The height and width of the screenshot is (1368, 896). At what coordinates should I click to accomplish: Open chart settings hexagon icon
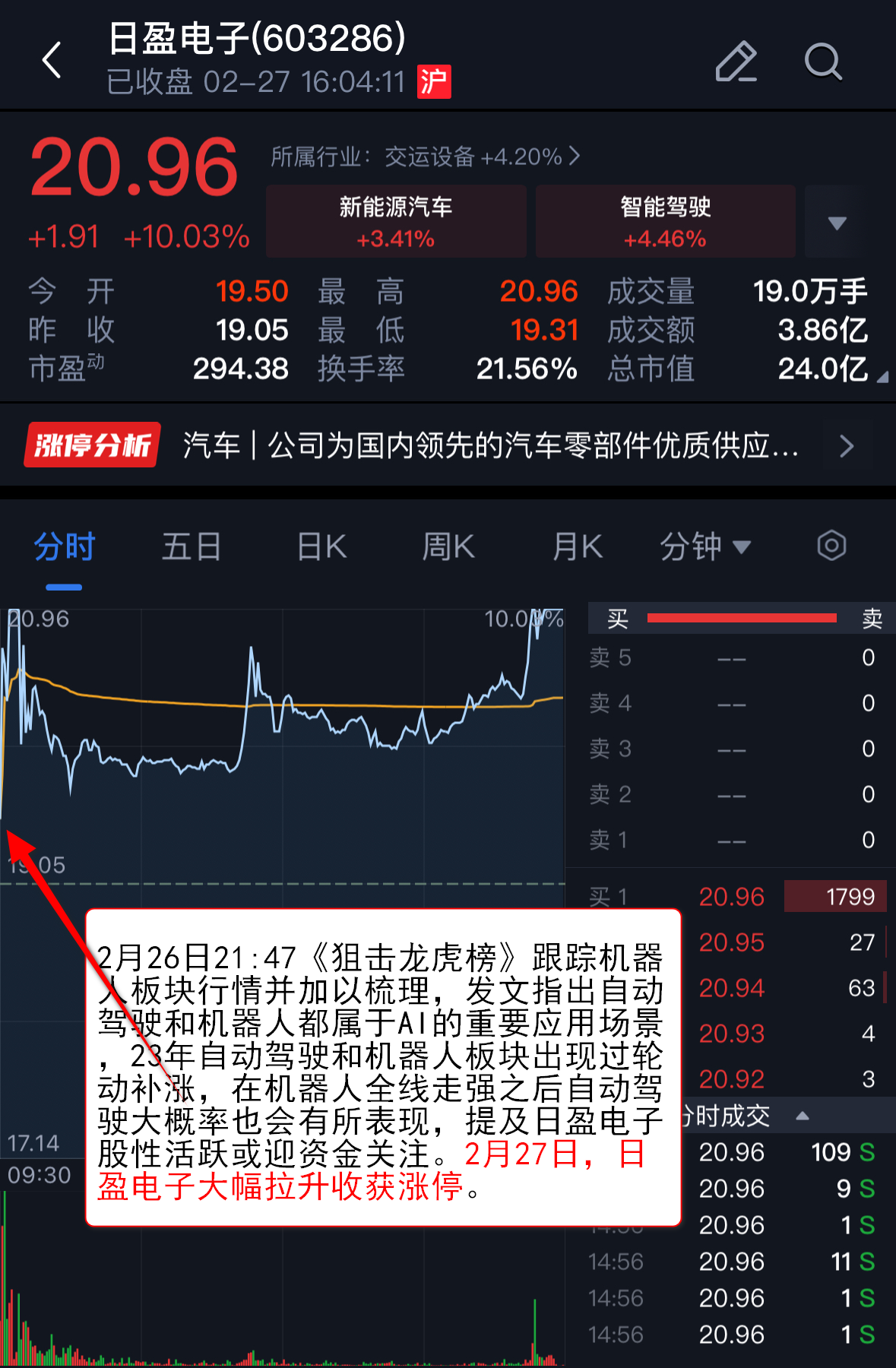click(x=831, y=546)
